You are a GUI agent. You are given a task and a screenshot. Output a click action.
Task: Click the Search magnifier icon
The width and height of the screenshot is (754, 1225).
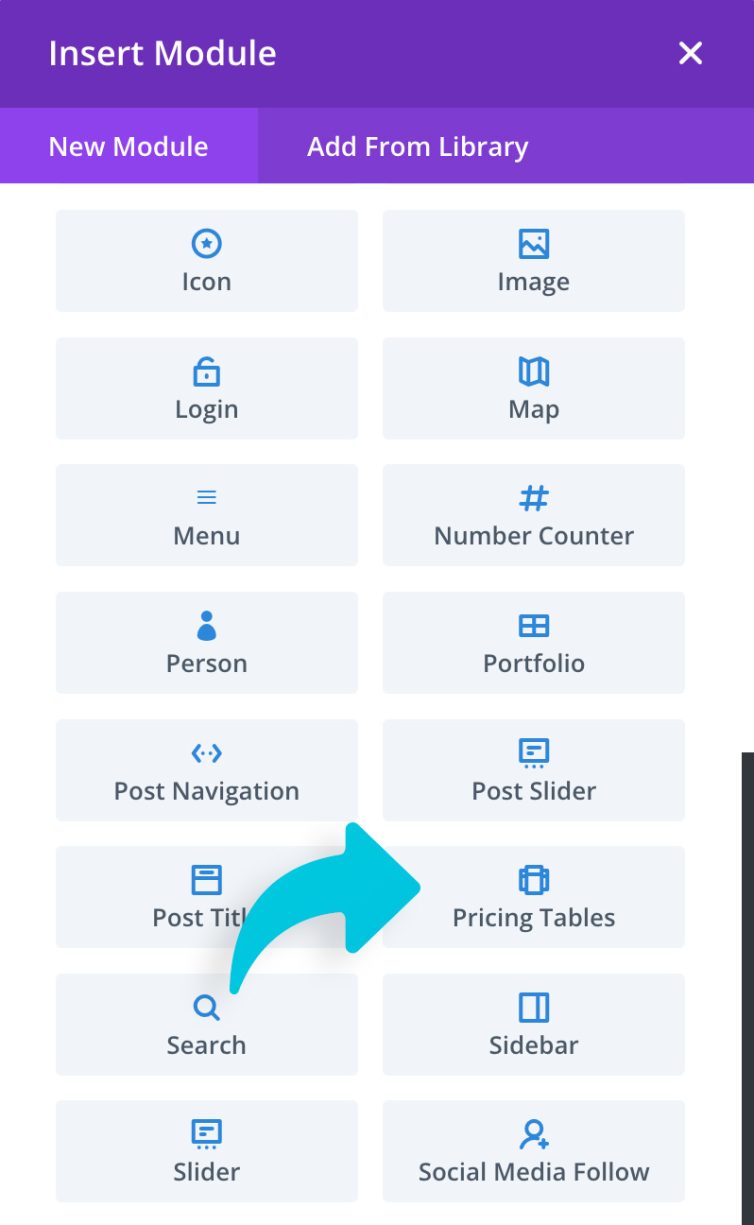pyautogui.click(x=206, y=1007)
